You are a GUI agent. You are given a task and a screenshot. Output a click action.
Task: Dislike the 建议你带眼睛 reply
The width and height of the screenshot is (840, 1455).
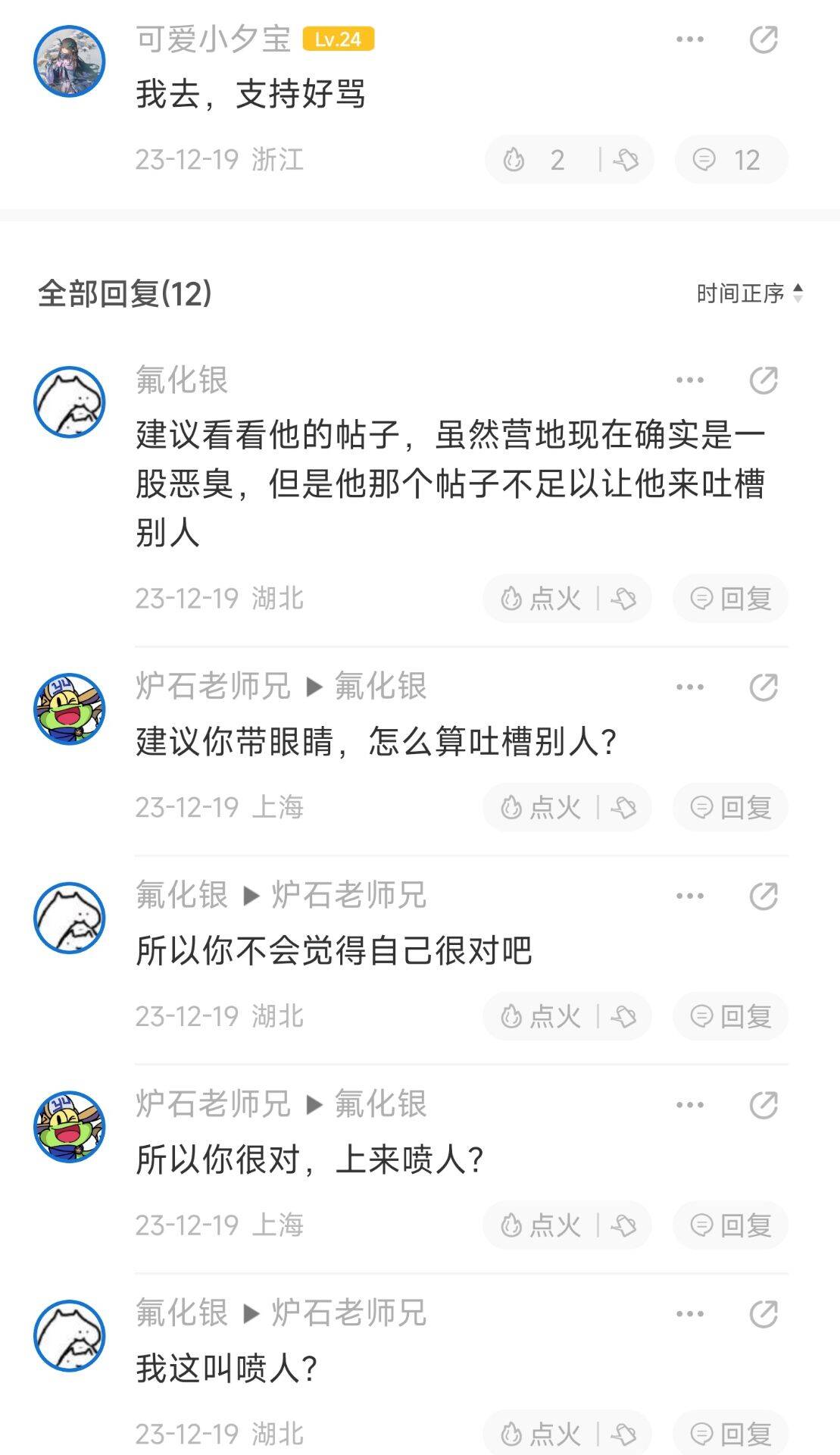point(624,807)
